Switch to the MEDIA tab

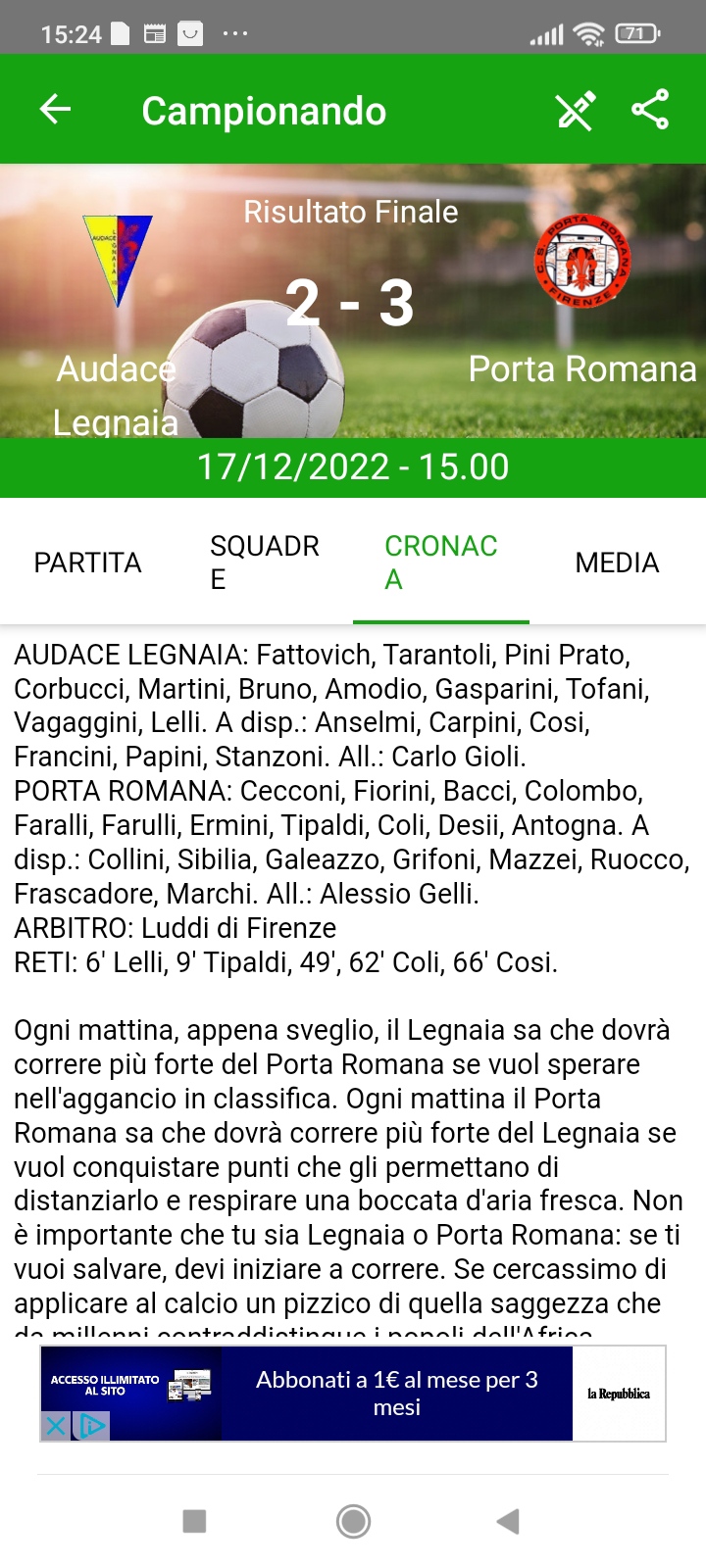pyautogui.click(x=617, y=563)
